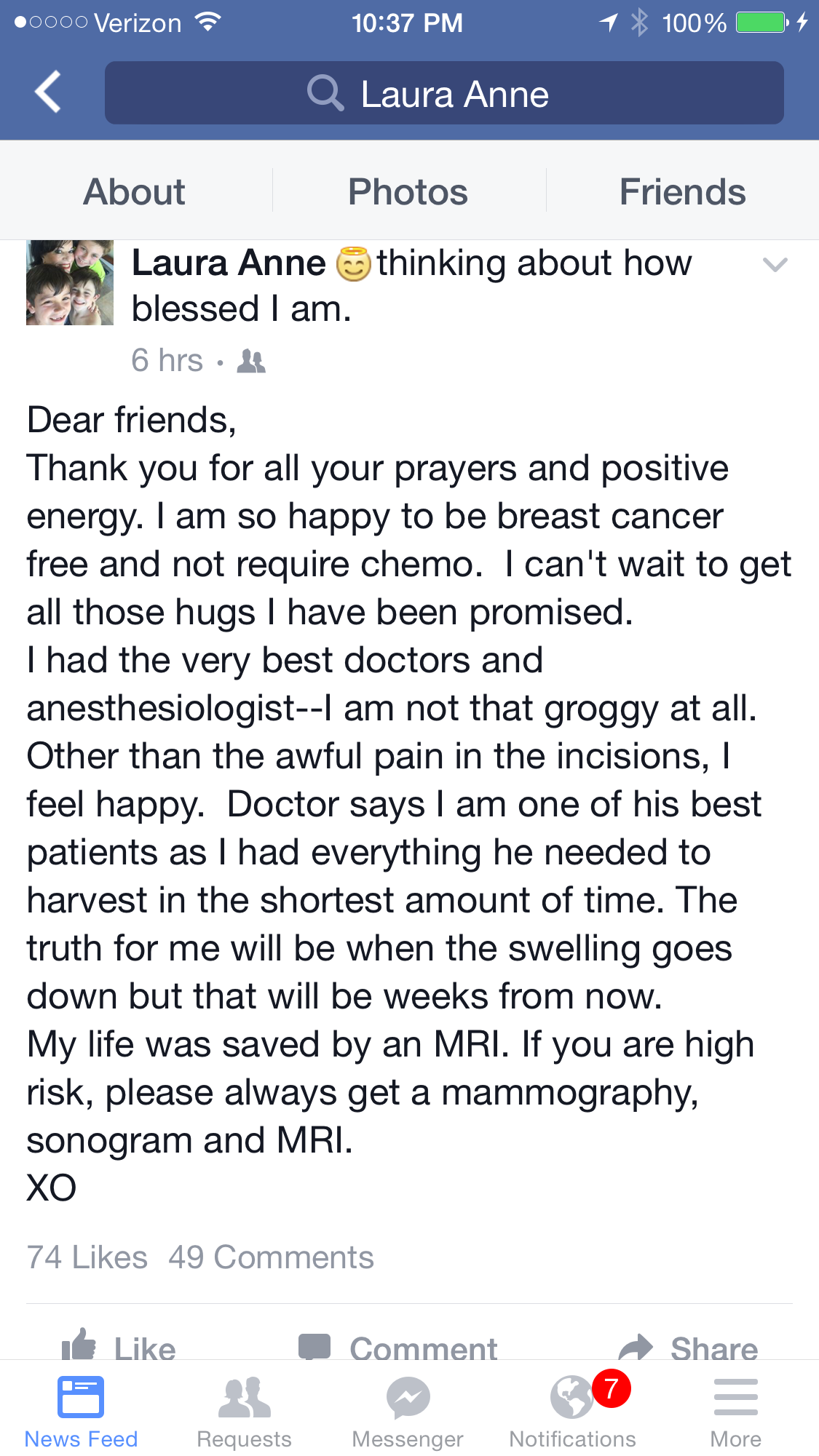Image resolution: width=819 pixels, height=1456 pixels.
Task: Go to the News Feed tab
Action: click(81, 1412)
